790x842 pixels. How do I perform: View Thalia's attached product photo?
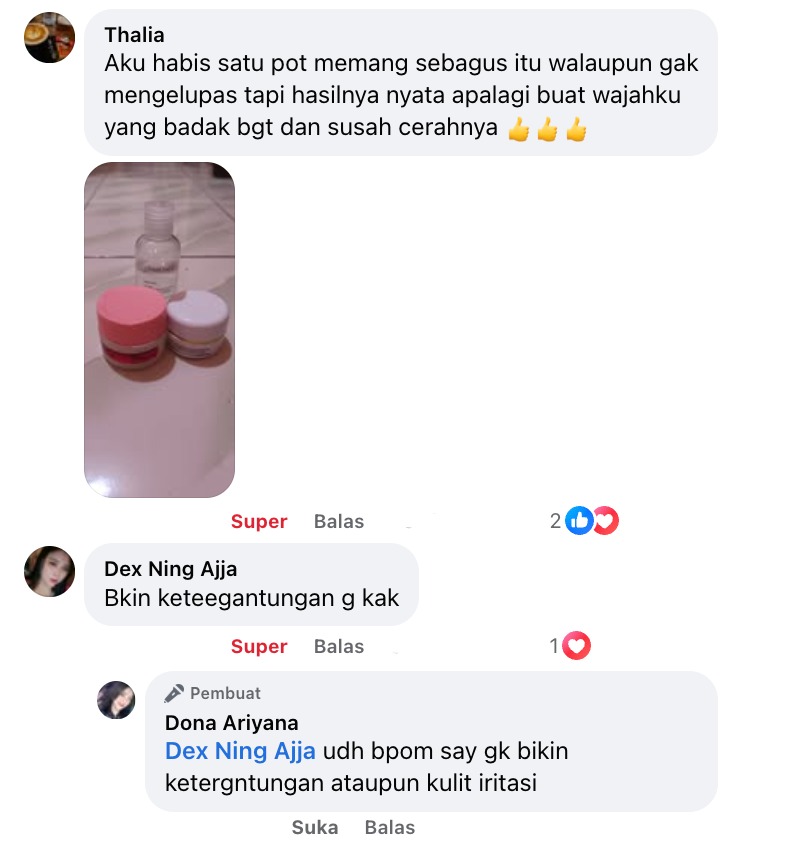(159, 330)
